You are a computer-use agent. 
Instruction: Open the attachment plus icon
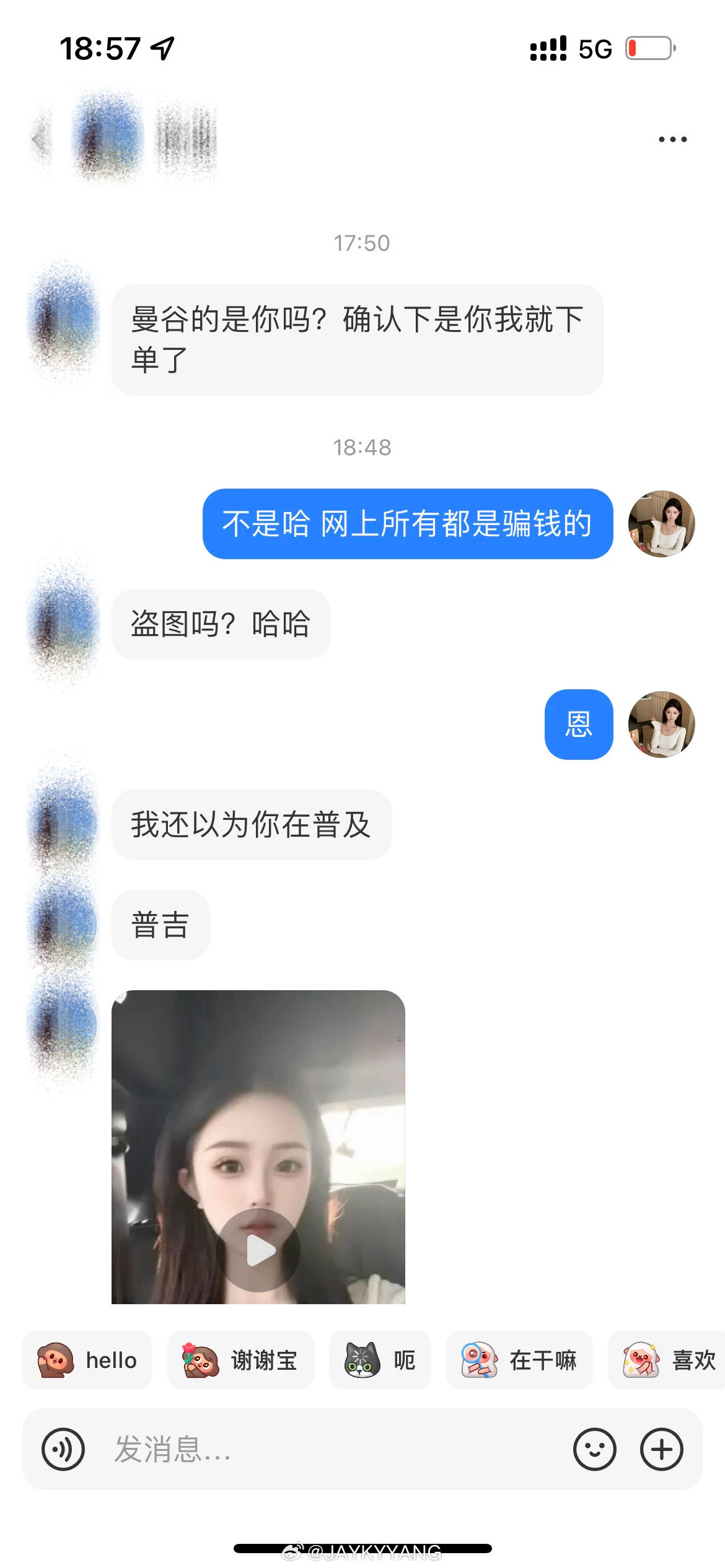[x=662, y=1449]
